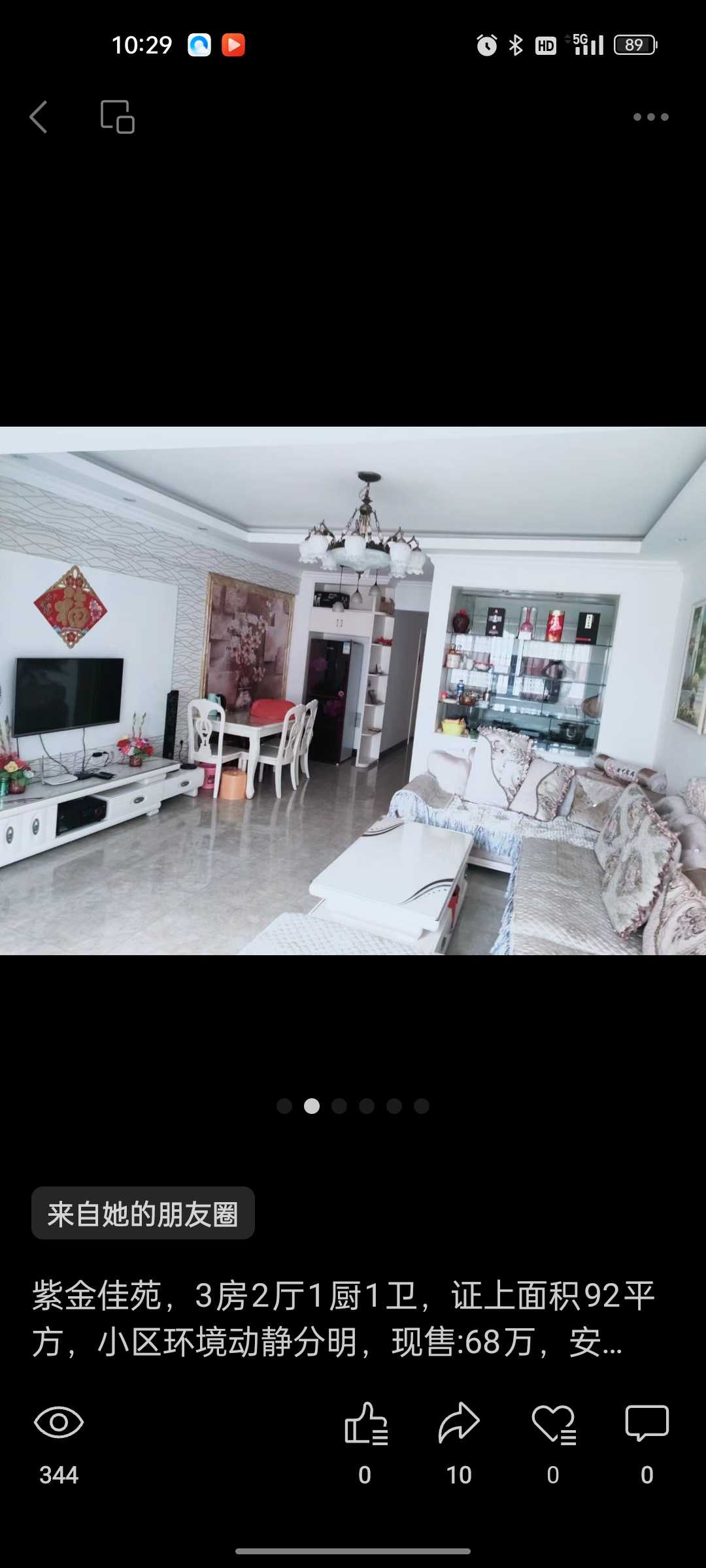
Task: Expand the truncated 紫金佳苑 description
Action: [343, 1318]
